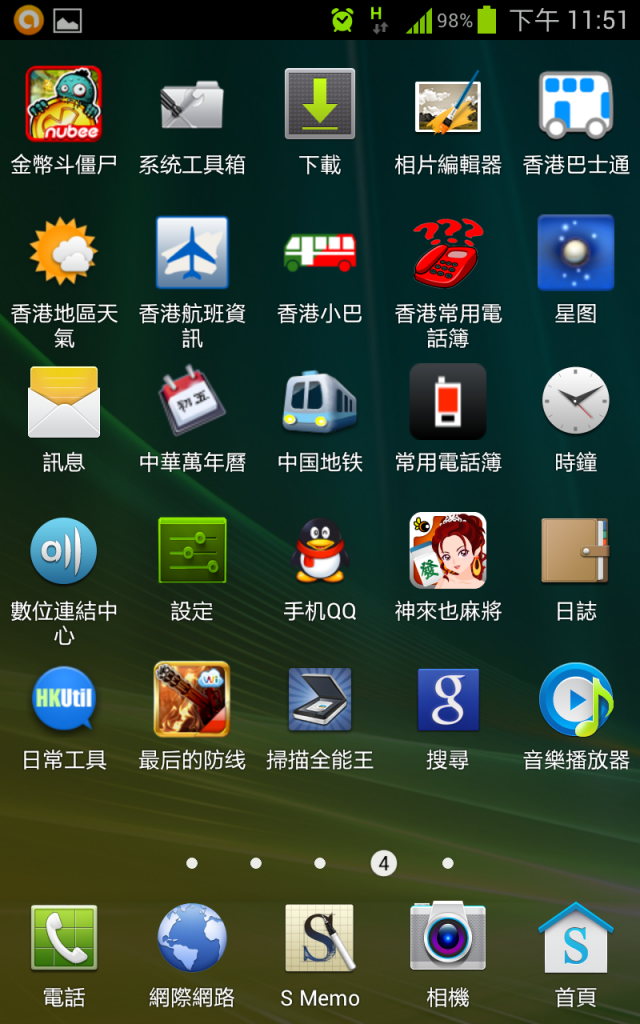Launch 系统工具箱 app
640x1024 pixels.
(x=192, y=105)
